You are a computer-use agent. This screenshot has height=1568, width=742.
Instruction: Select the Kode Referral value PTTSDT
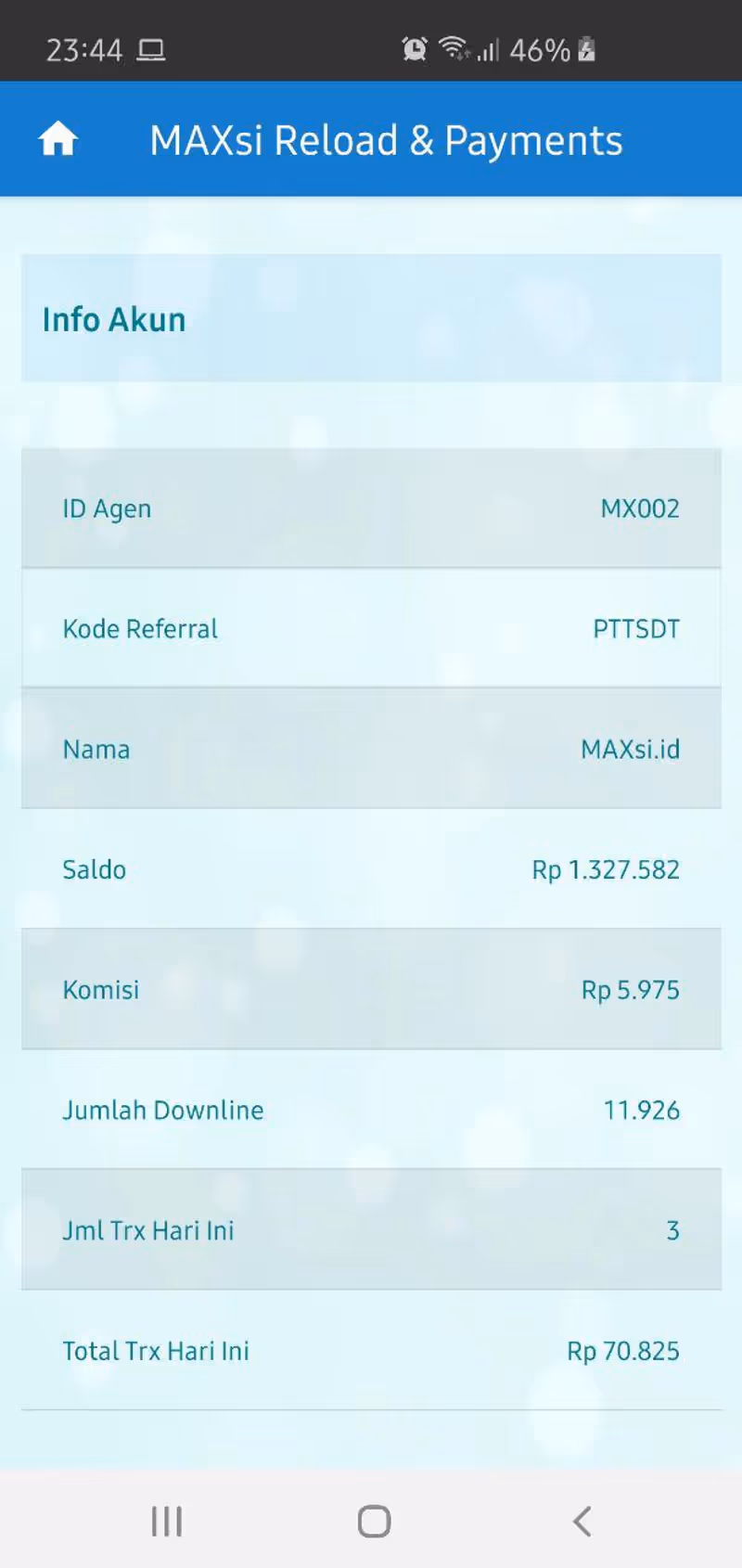pyautogui.click(x=636, y=628)
